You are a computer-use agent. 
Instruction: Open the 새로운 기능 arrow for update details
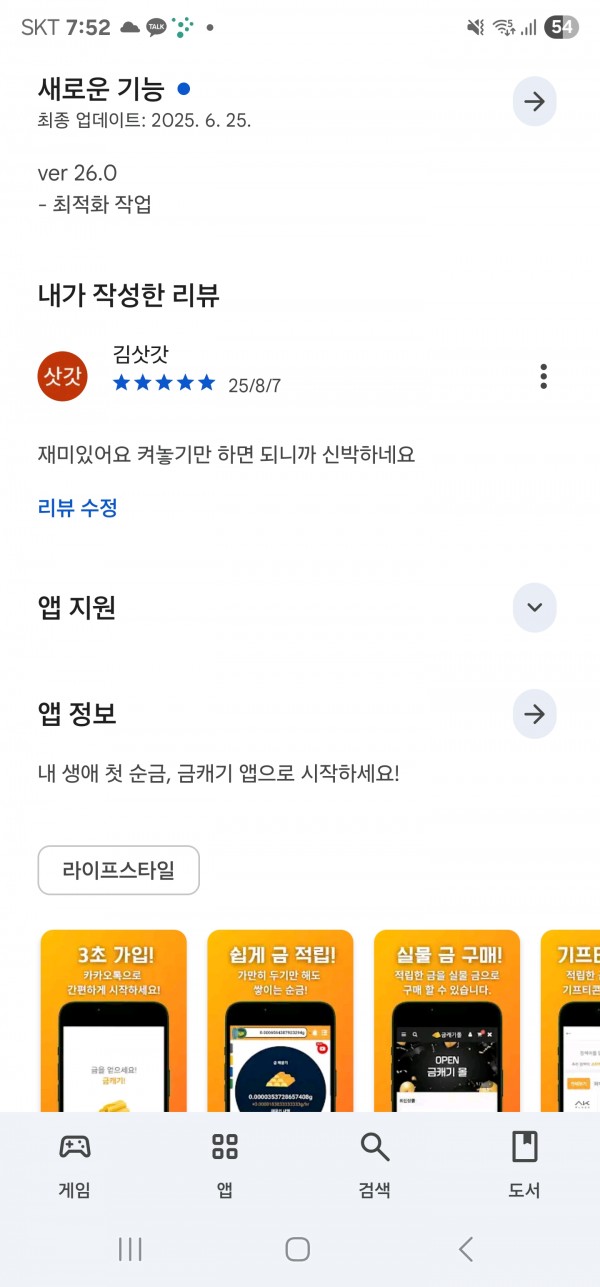point(534,101)
